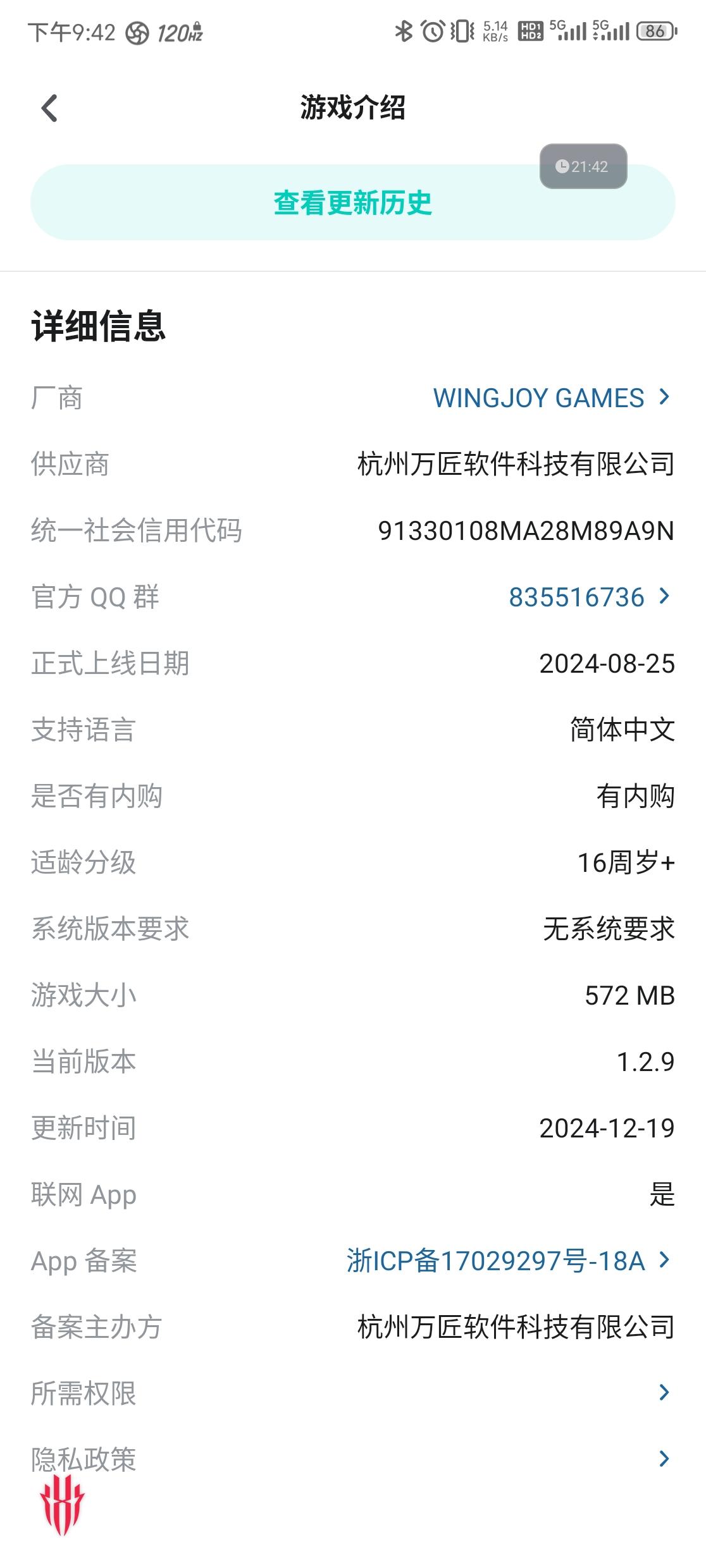Open the WINGJOY GAMES developer page
706x1568 pixels.
click(x=551, y=398)
